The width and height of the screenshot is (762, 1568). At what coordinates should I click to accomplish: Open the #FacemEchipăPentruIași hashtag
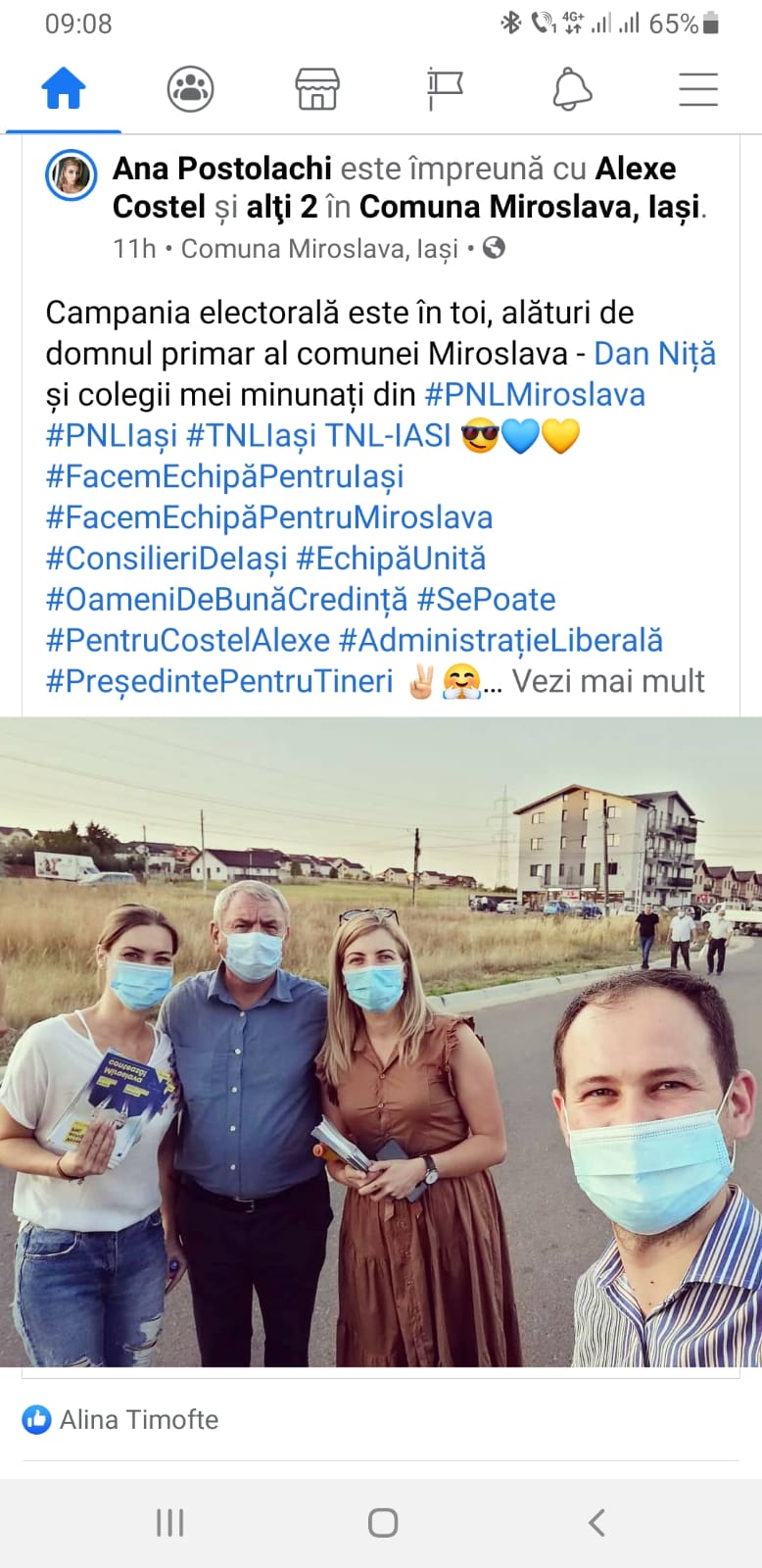point(224,476)
